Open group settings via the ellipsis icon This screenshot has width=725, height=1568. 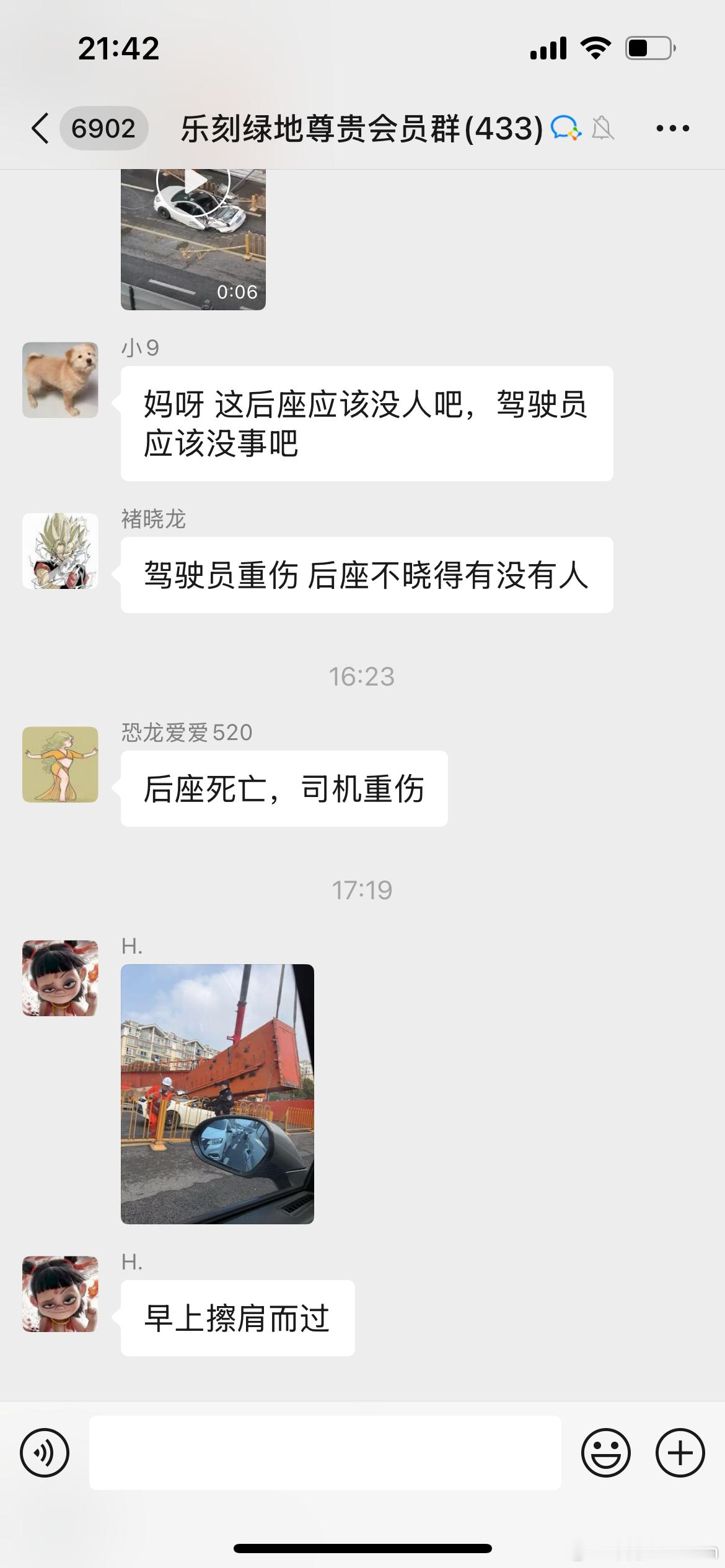click(674, 128)
